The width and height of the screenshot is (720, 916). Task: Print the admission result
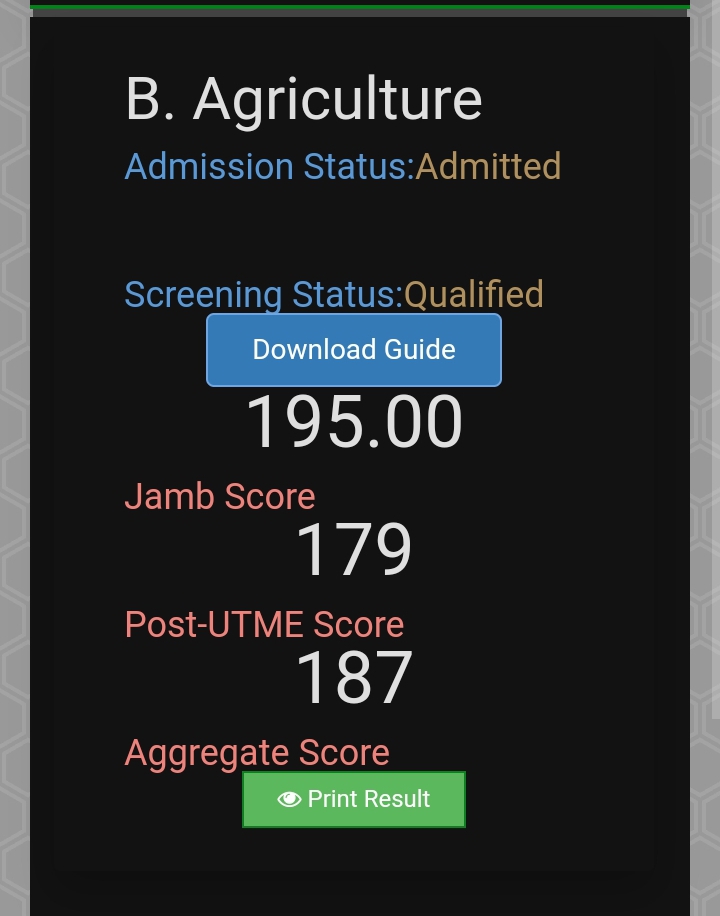tap(354, 799)
